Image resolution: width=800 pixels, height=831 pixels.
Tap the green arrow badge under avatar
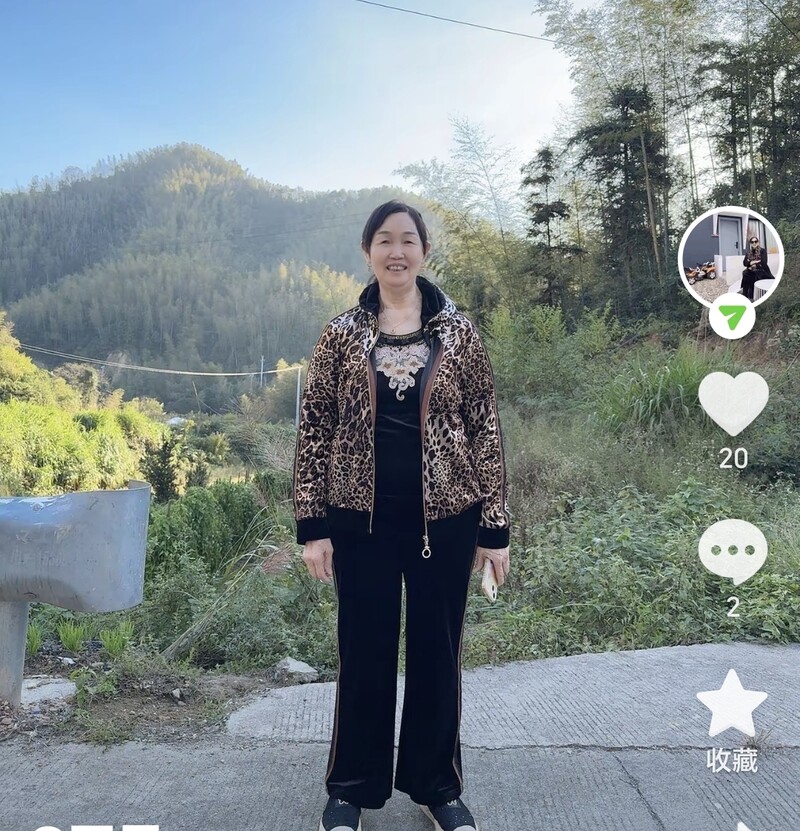[732, 317]
